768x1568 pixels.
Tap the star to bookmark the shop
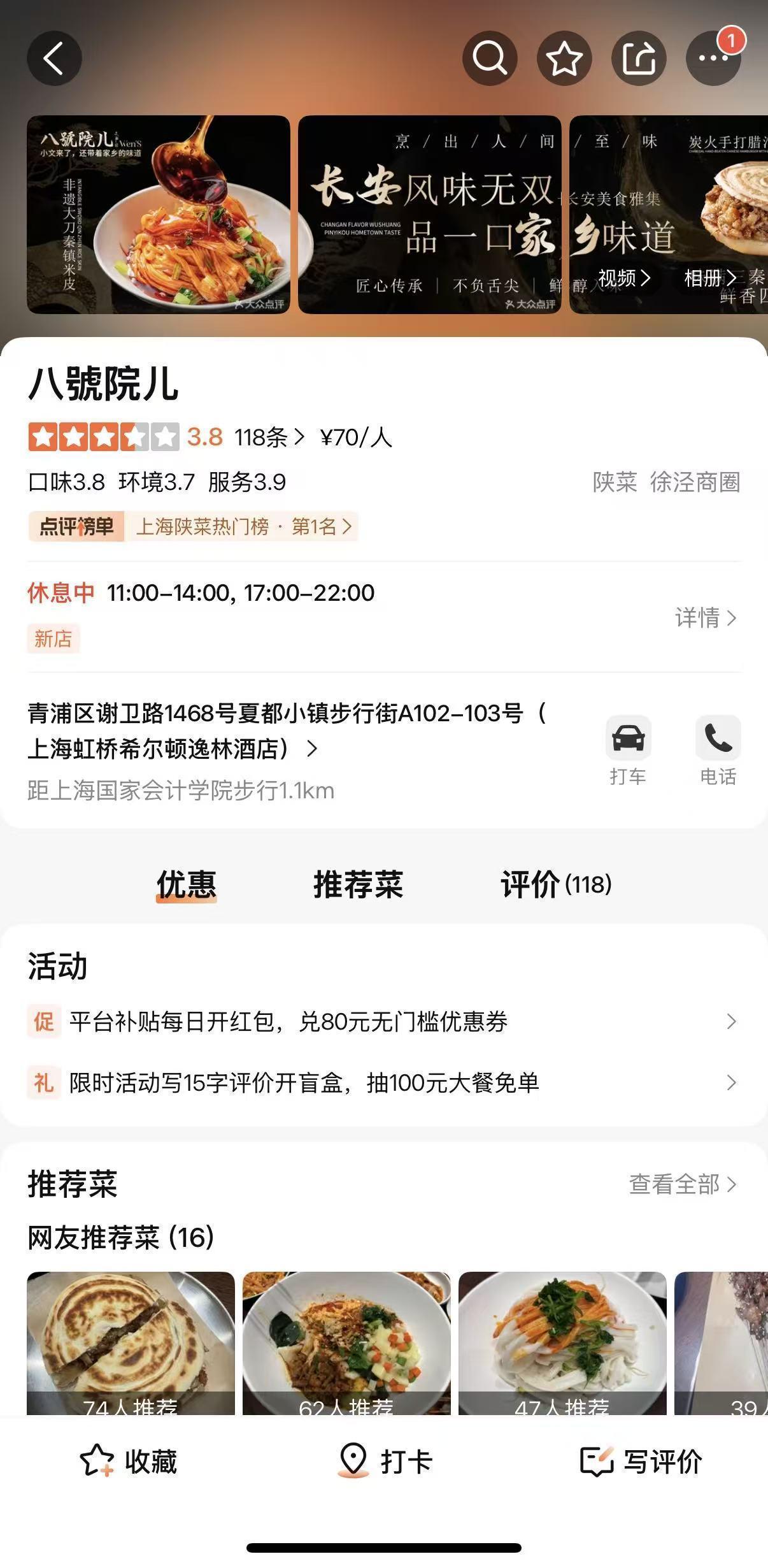[564, 57]
